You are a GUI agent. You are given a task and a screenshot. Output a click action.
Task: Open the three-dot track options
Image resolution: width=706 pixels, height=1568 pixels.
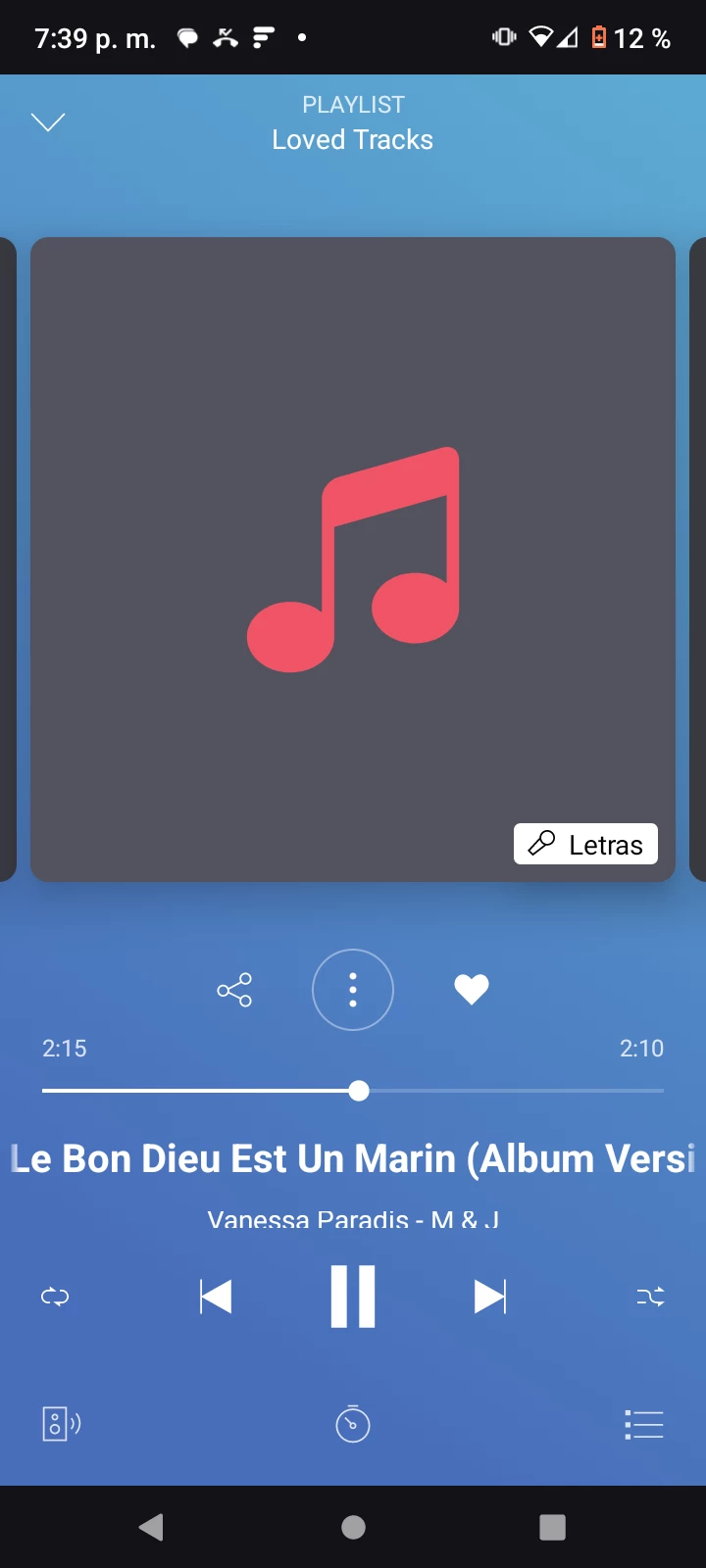tap(353, 990)
